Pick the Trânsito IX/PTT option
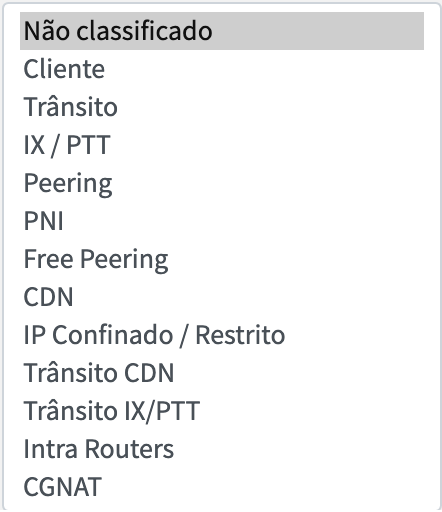 (x=222, y=411)
